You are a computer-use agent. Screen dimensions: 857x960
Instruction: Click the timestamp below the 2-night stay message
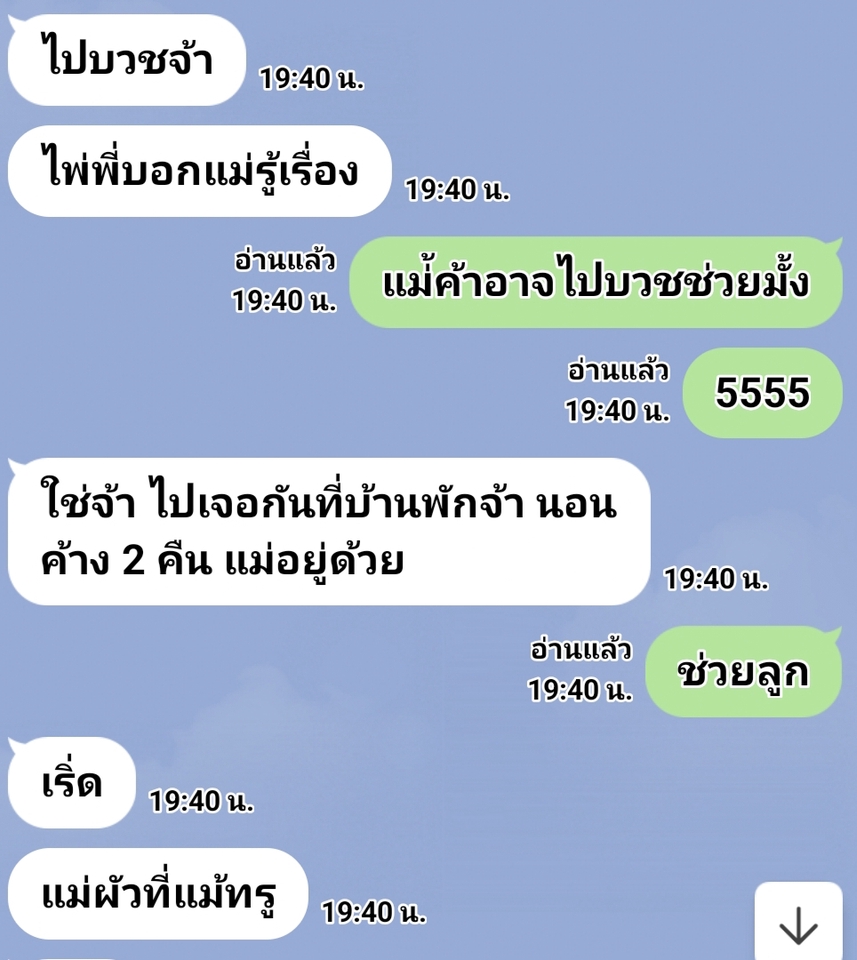click(715, 578)
